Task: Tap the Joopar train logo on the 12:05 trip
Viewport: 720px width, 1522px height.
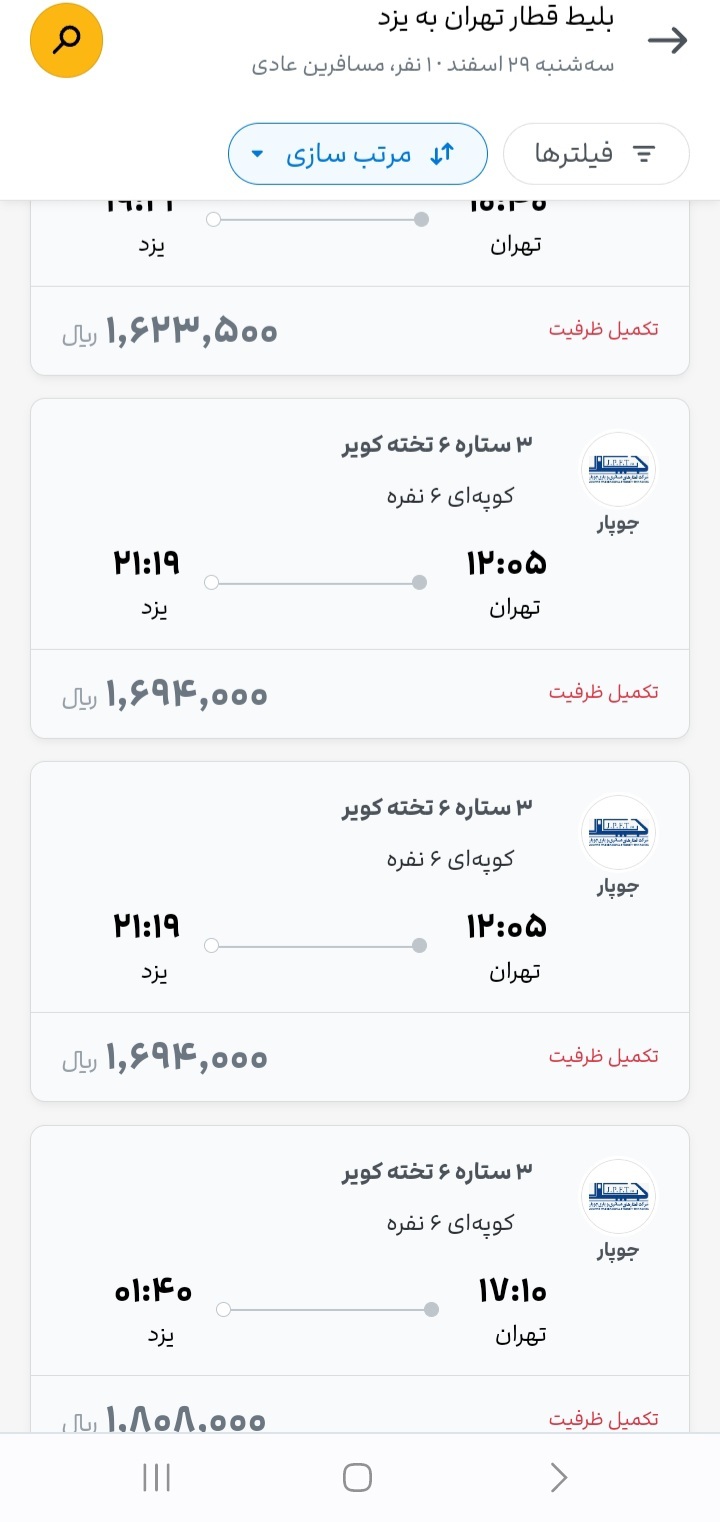Action: [x=618, y=468]
